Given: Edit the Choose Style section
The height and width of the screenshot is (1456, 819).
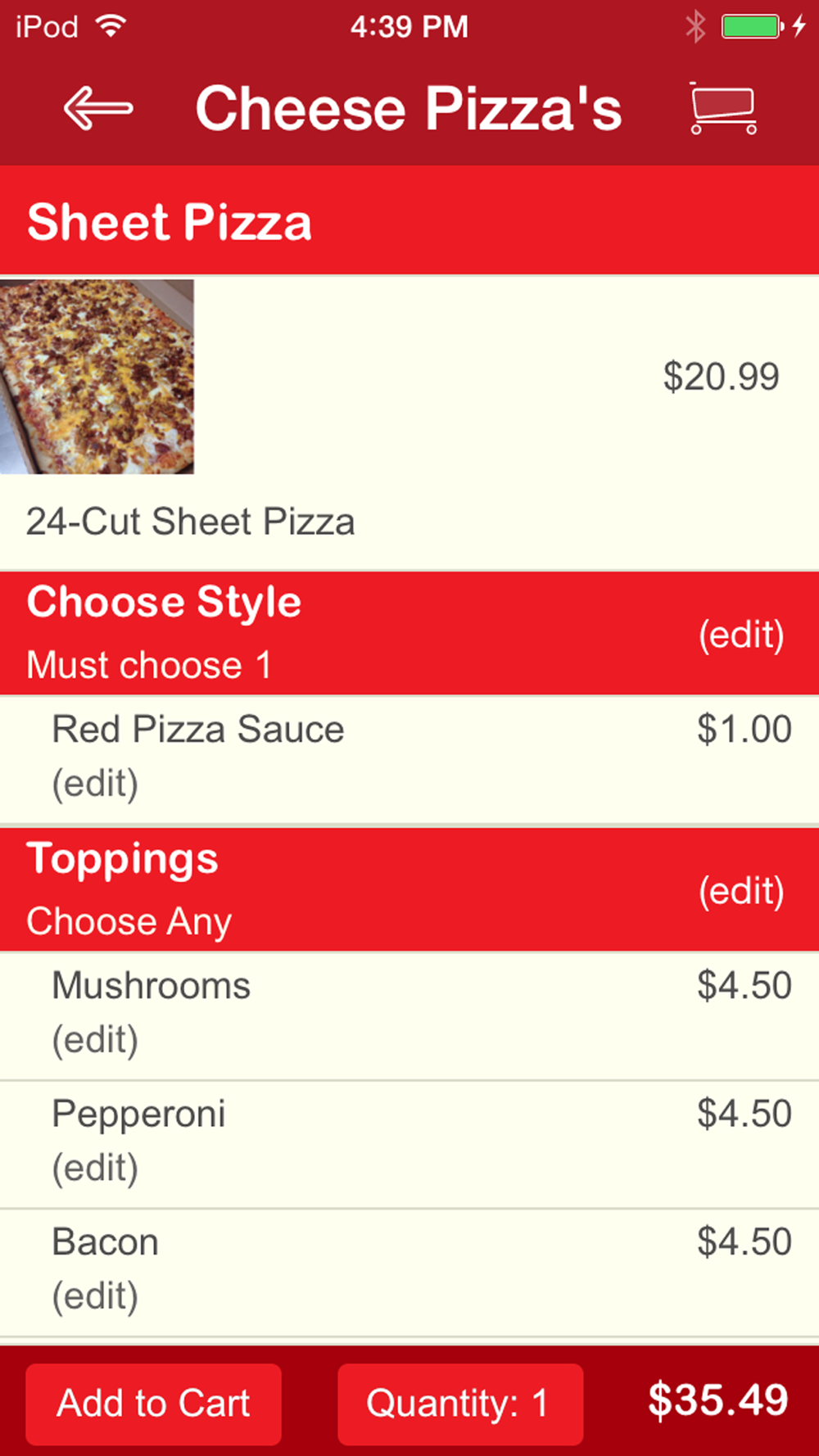Looking at the screenshot, I should click(741, 635).
